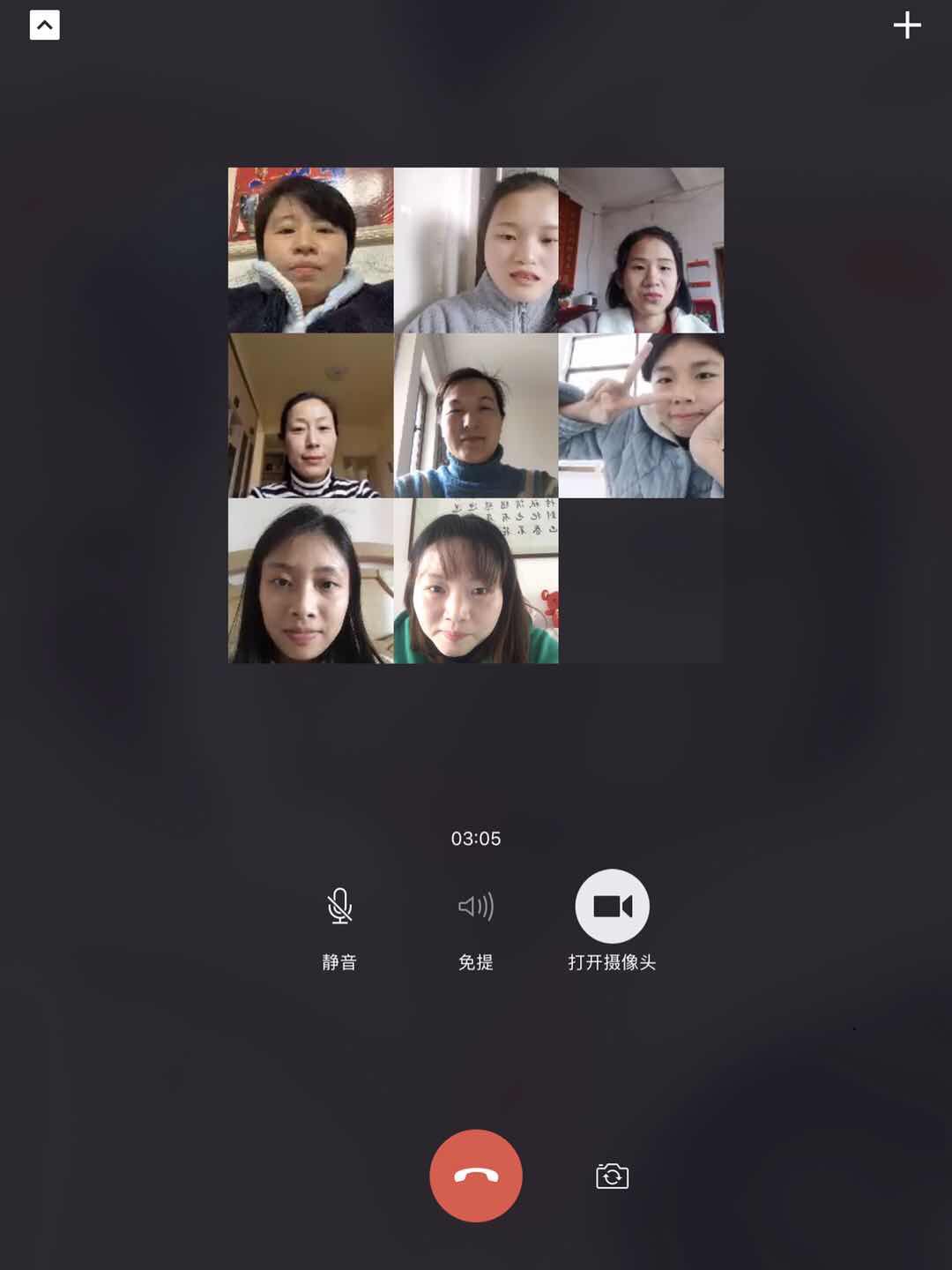Image resolution: width=952 pixels, height=1270 pixels.
Task: Minimize the call window
Action: (x=44, y=26)
